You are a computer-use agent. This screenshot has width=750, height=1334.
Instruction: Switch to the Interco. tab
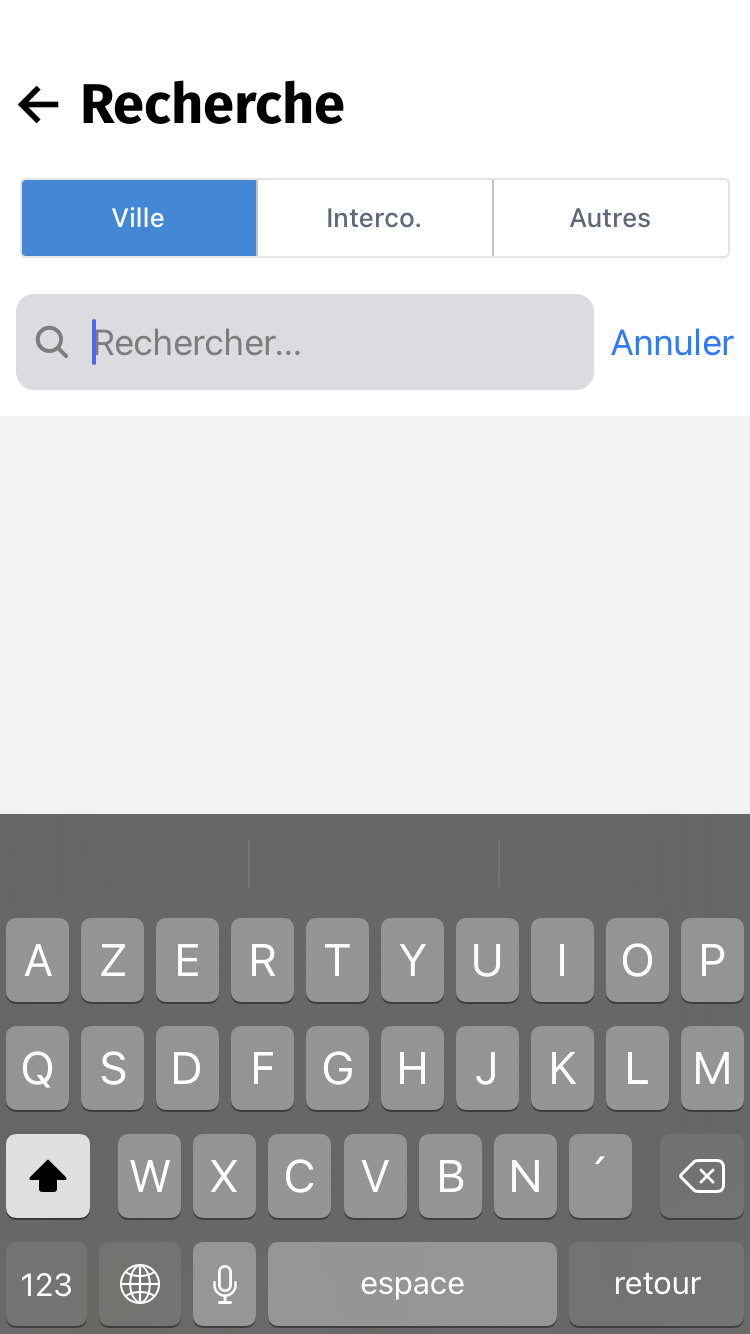[375, 218]
